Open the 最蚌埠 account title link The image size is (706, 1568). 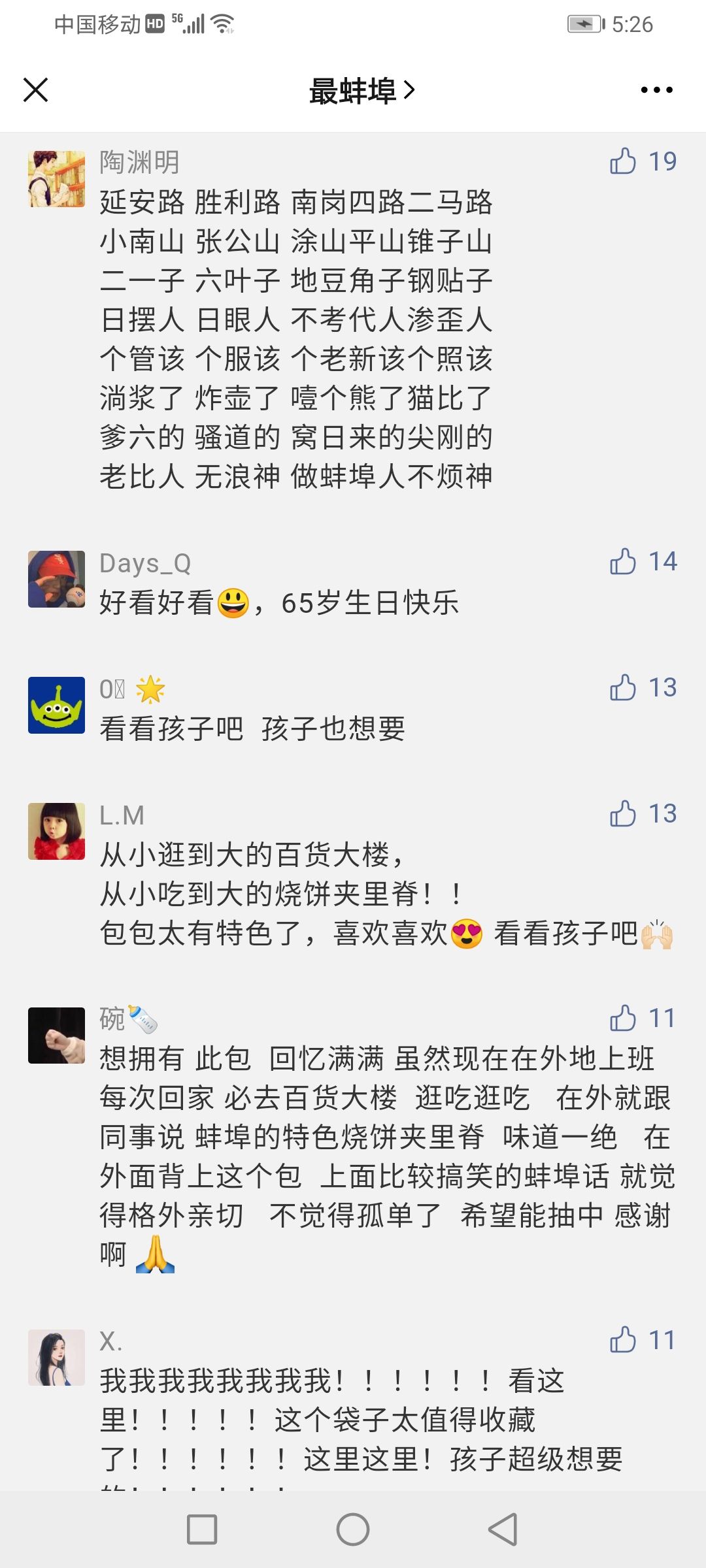(x=361, y=90)
